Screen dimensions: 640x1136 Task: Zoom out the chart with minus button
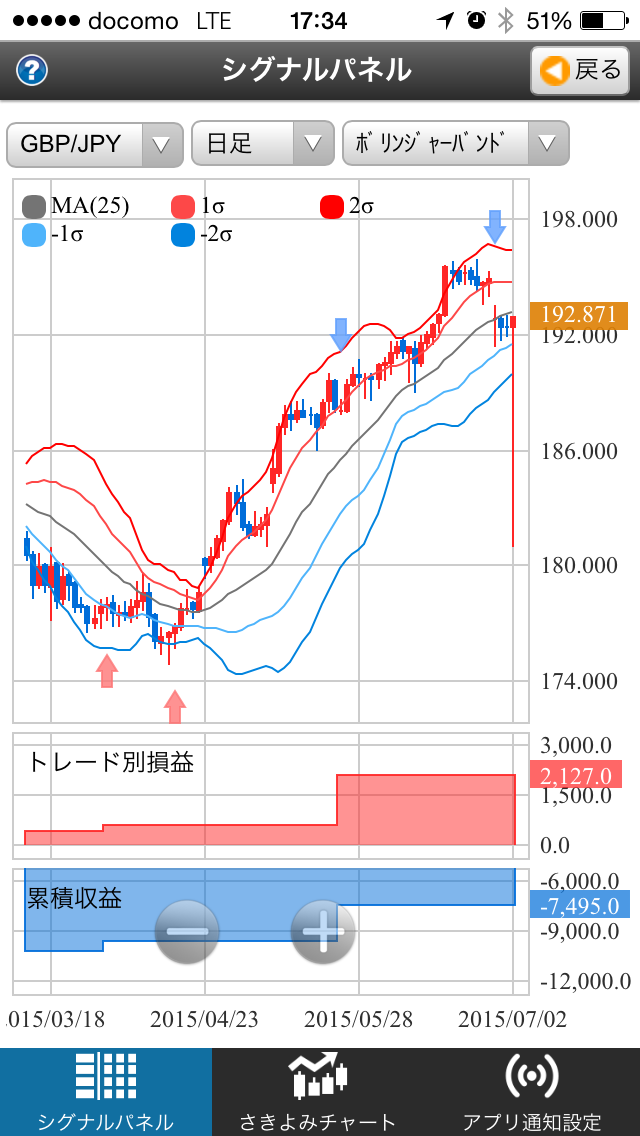point(187,932)
